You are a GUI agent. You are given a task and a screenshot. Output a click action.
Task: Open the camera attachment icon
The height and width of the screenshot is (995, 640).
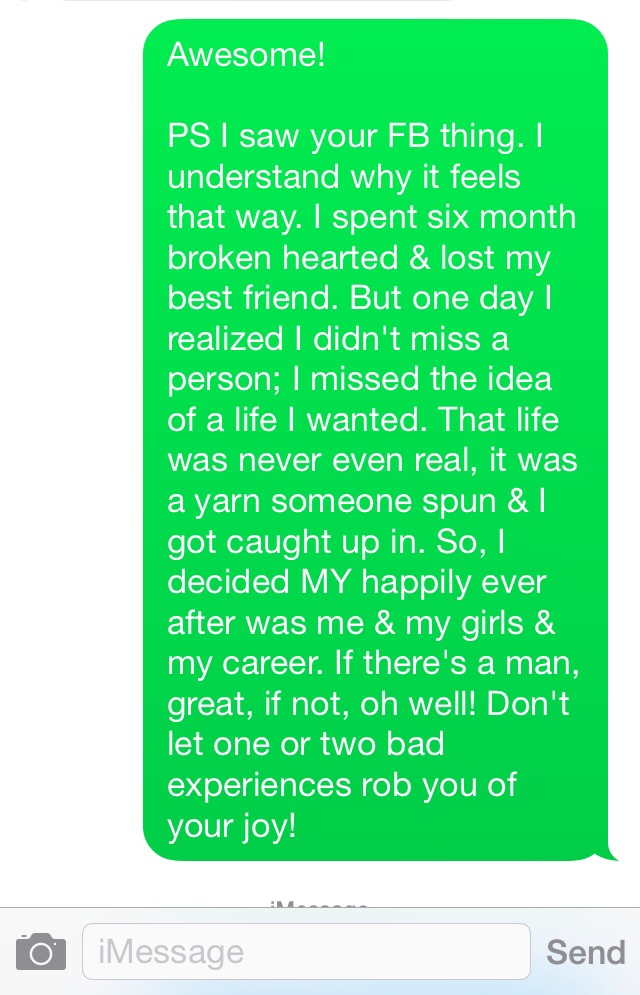tap(41, 951)
